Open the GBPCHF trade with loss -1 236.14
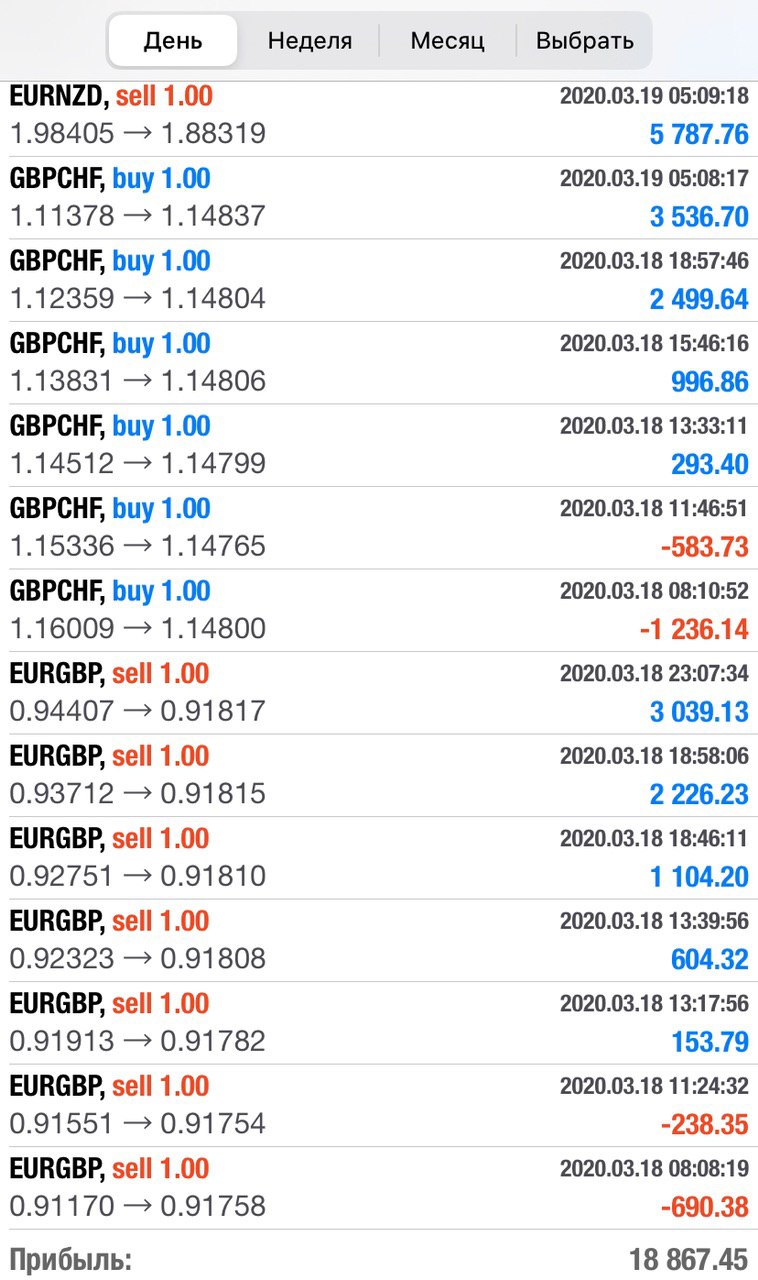The width and height of the screenshot is (758, 1280). tap(379, 610)
